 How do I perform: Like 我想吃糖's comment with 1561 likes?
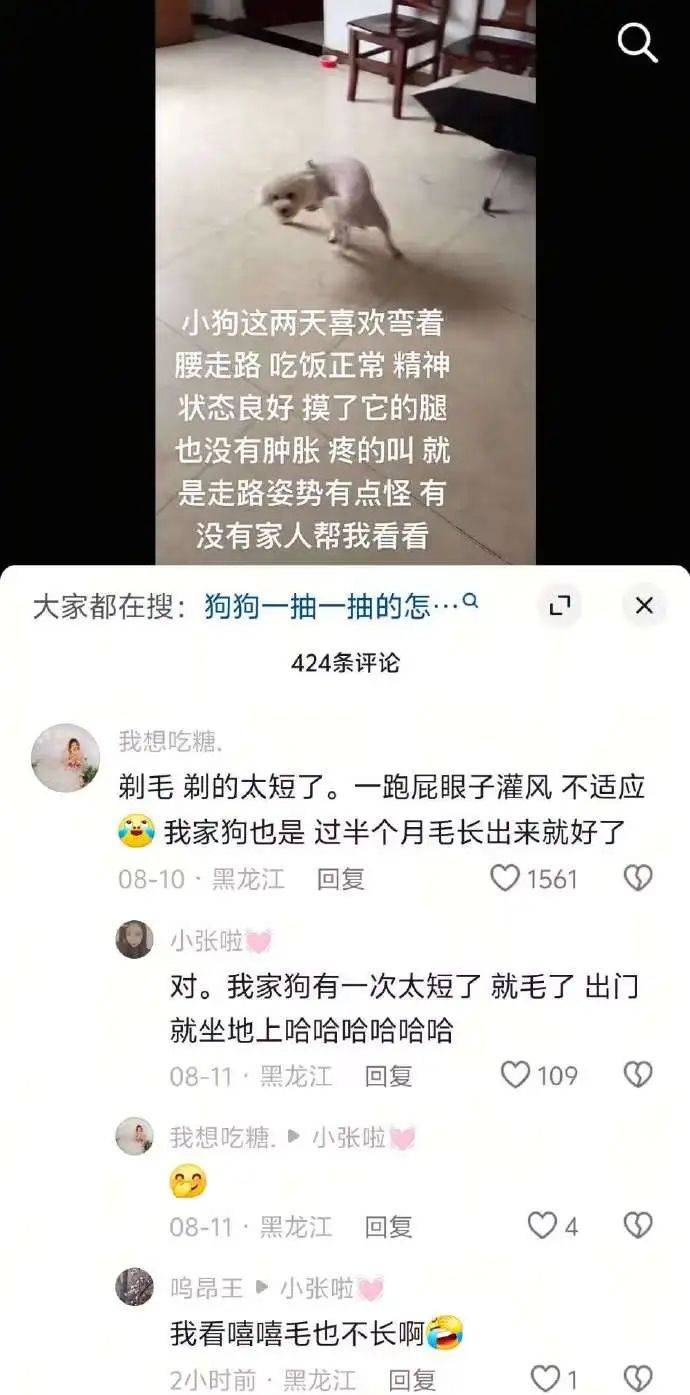click(506, 879)
